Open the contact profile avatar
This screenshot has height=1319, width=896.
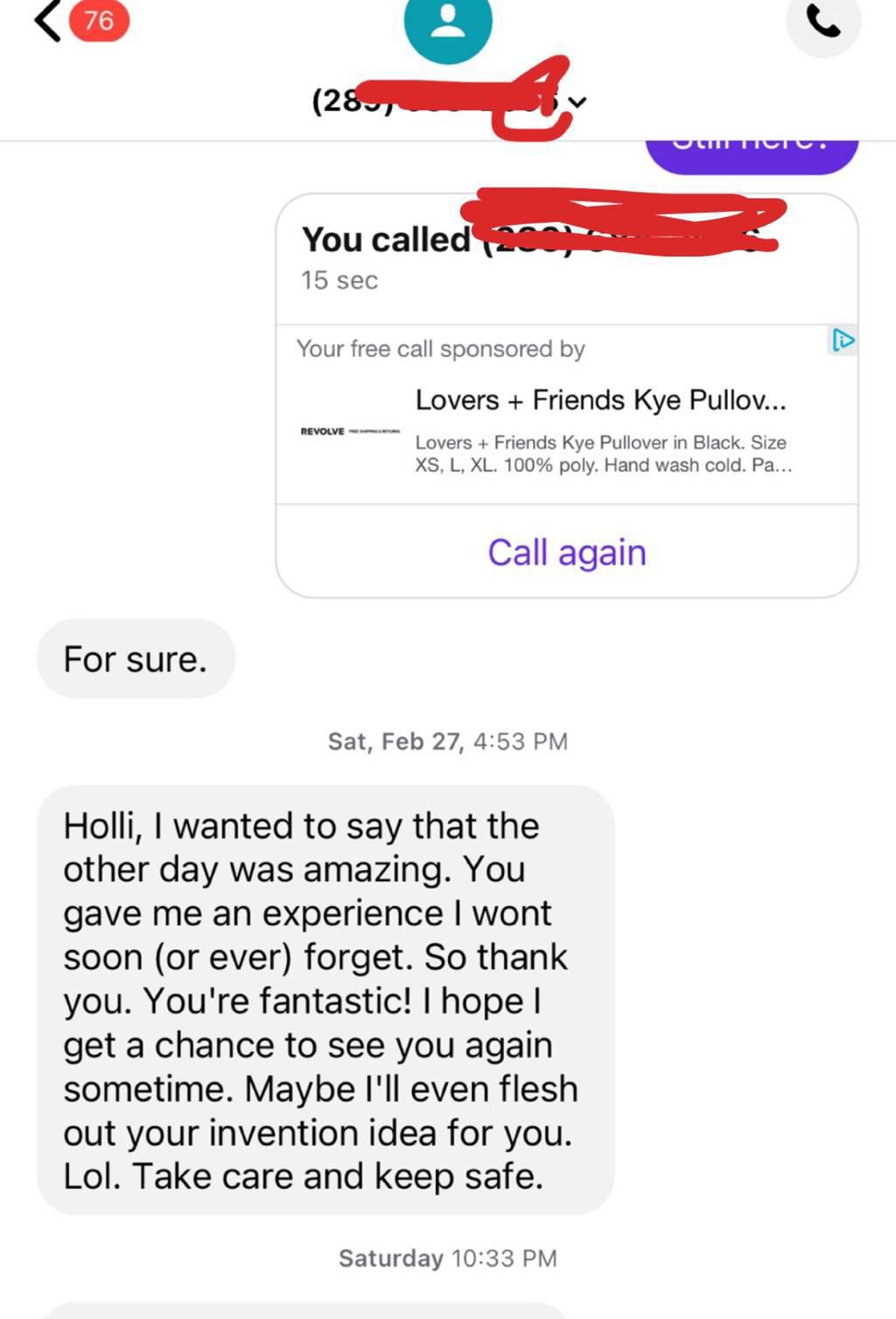[448, 25]
